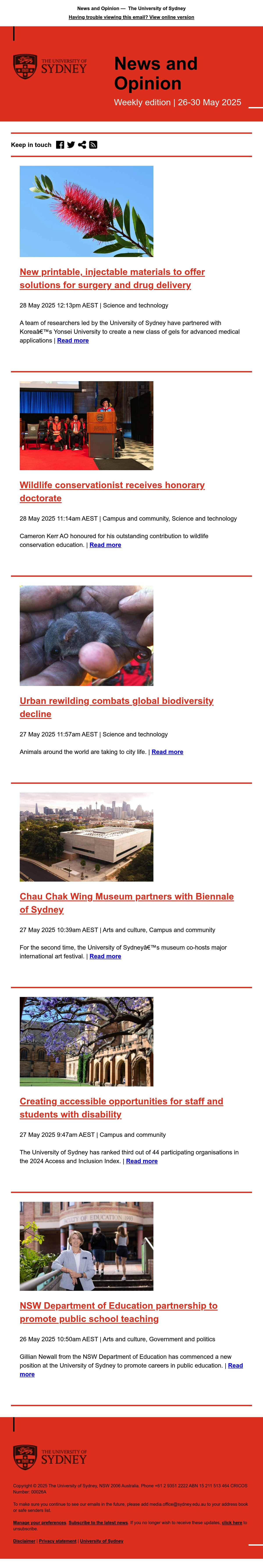Open the Disclaimer link
This screenshot has width=263, height=1568.
(x=24, y=1541)
